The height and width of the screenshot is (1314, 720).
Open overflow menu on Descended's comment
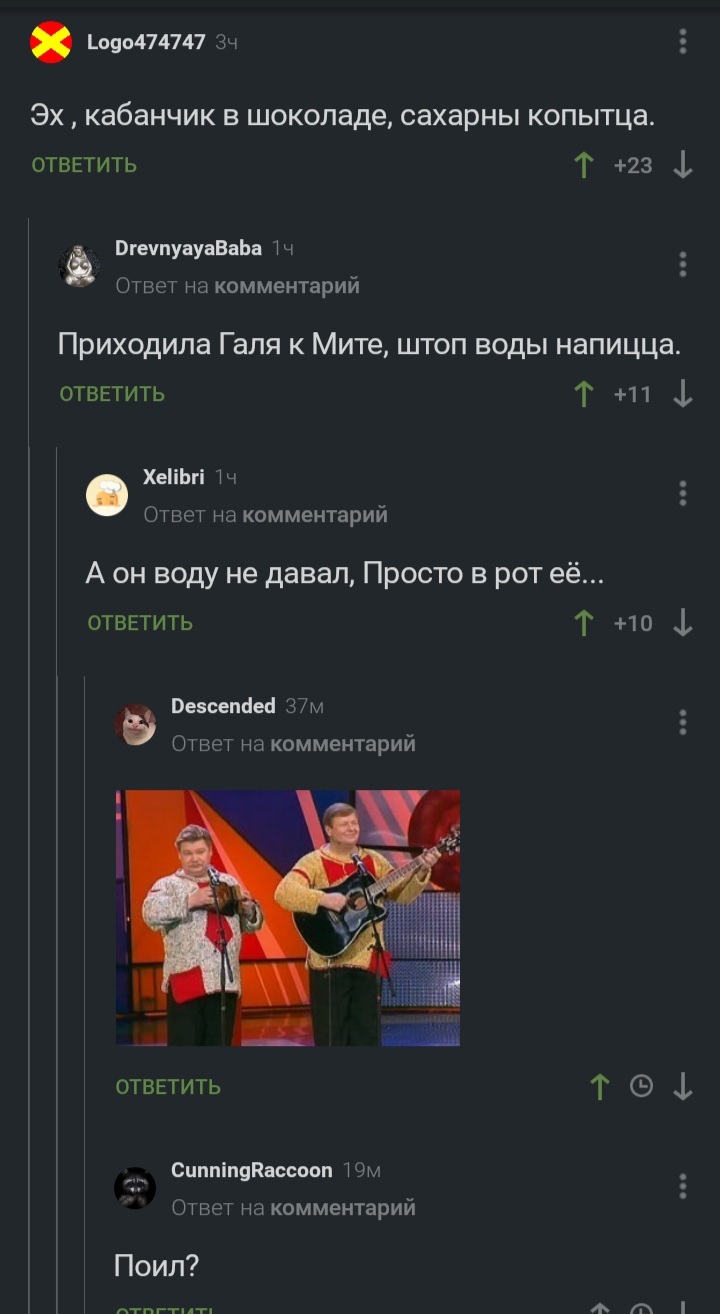[683, 722]
